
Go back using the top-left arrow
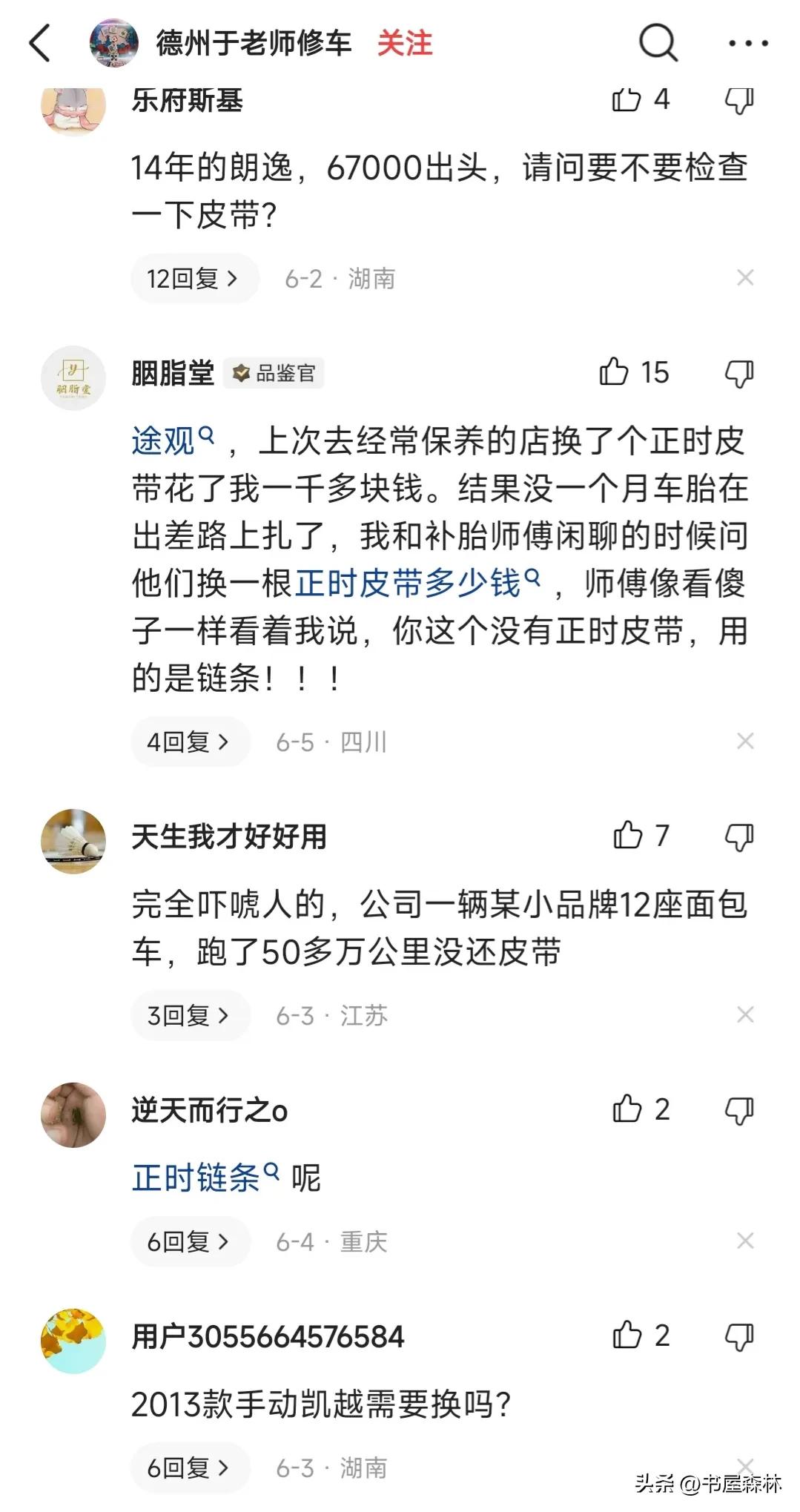(41, 43)
